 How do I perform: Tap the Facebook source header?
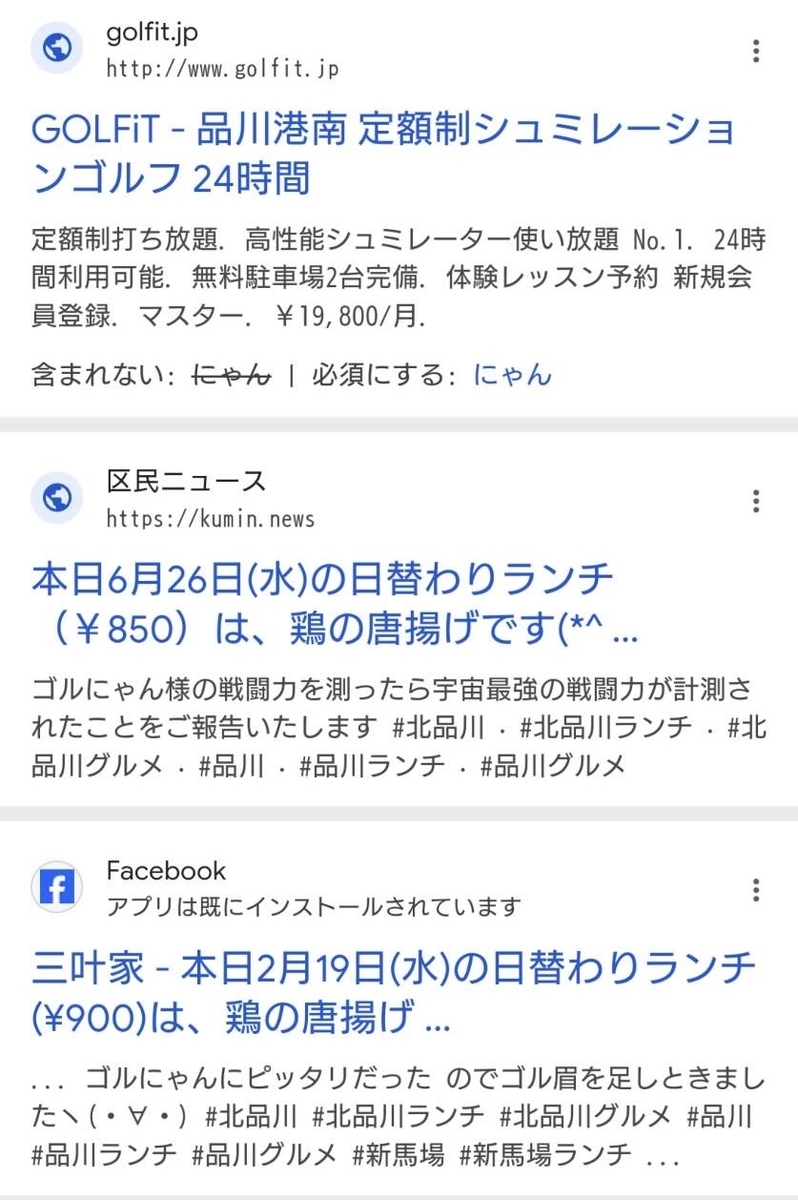(276, 888)
